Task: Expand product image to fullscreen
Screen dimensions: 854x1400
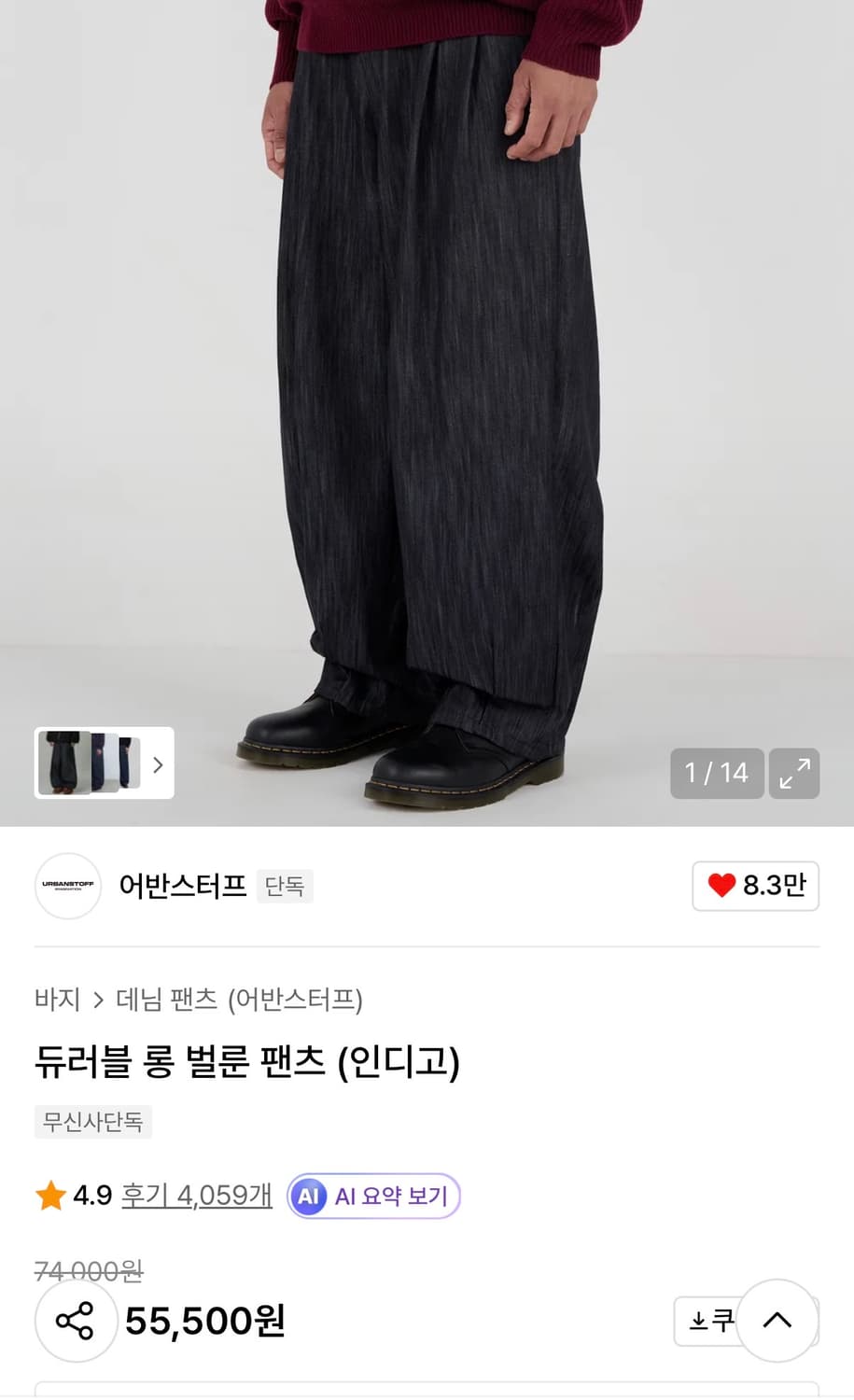Action: 793,774
